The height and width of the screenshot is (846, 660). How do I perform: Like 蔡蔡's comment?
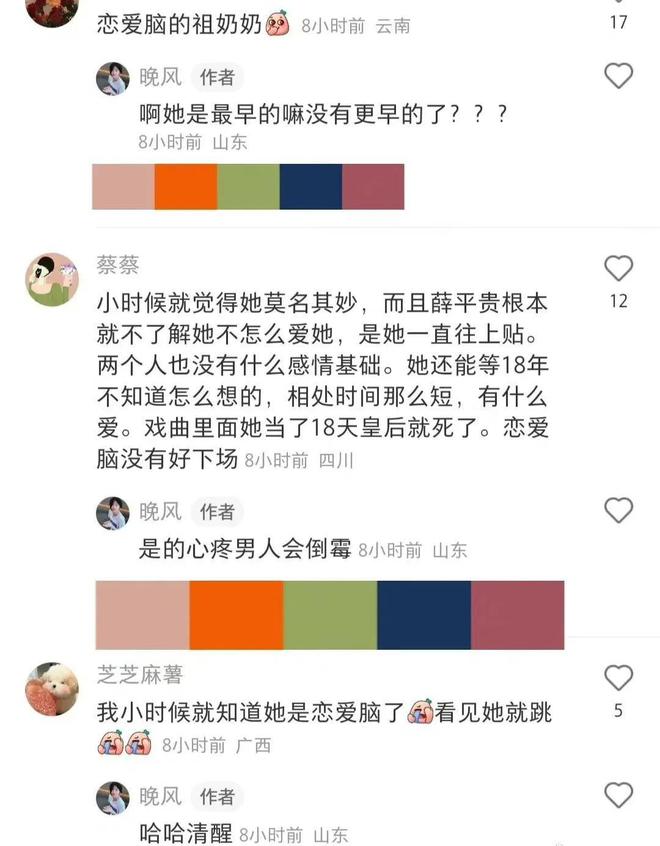[x=619, y=268]
